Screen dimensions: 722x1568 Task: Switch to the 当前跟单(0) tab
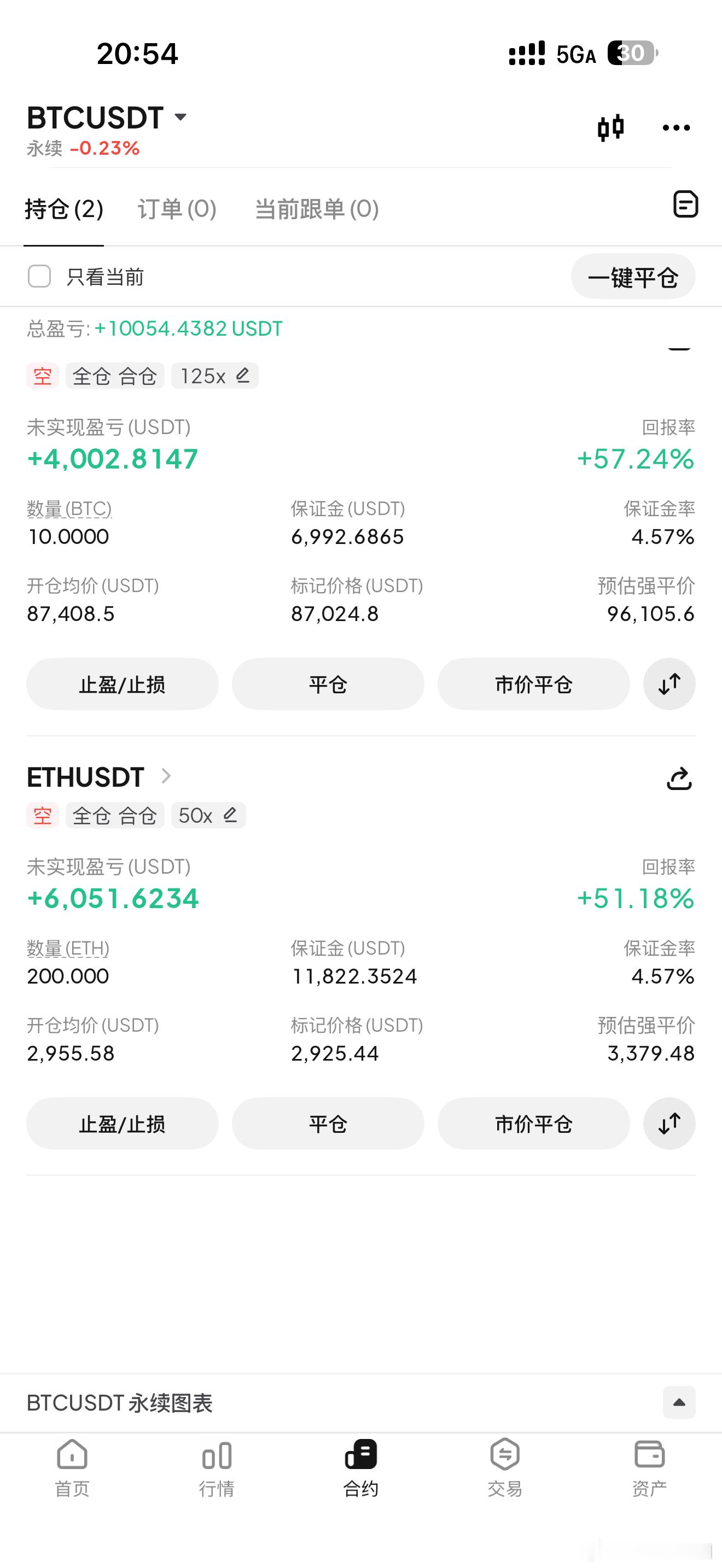(316, 209)
